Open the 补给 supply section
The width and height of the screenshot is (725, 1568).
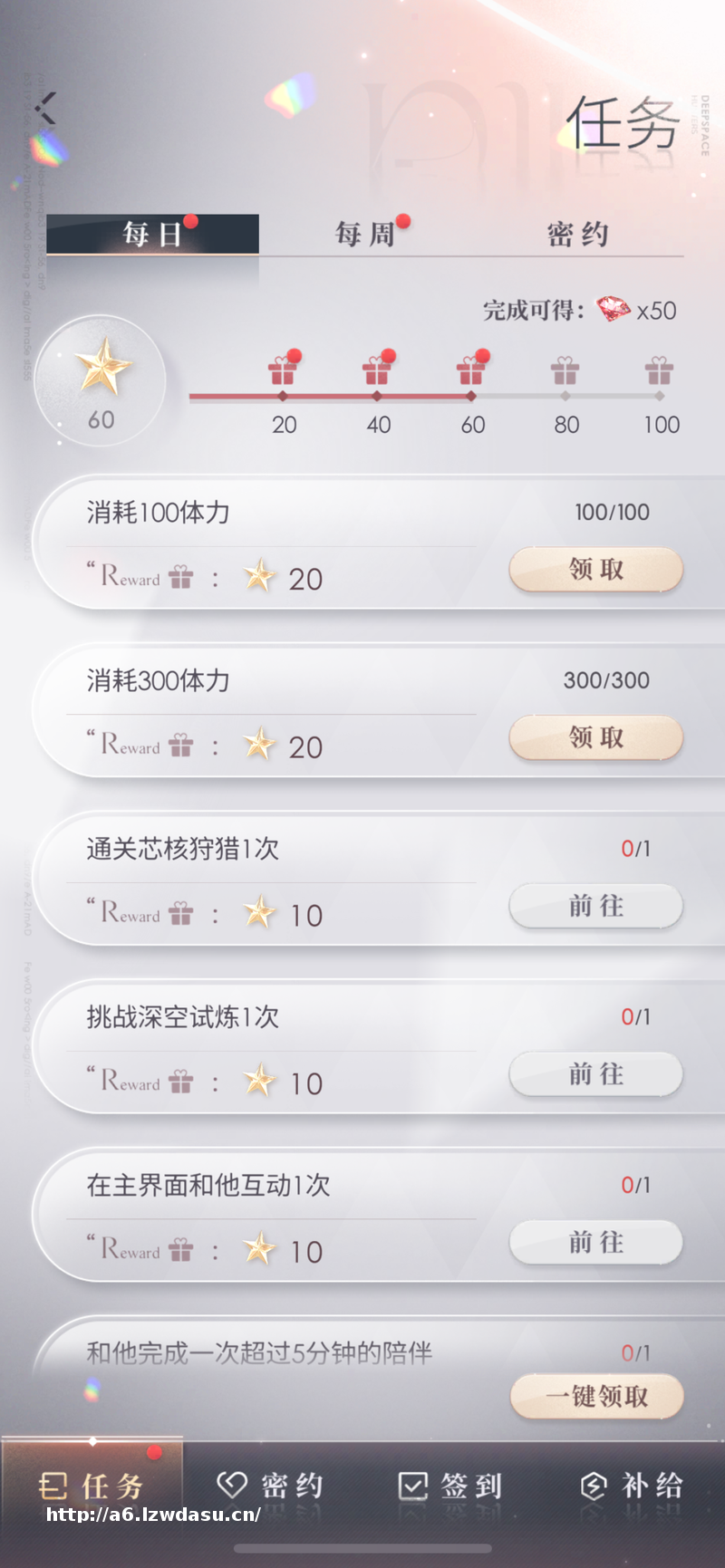pyautogui.click(x=632, y=1486)
